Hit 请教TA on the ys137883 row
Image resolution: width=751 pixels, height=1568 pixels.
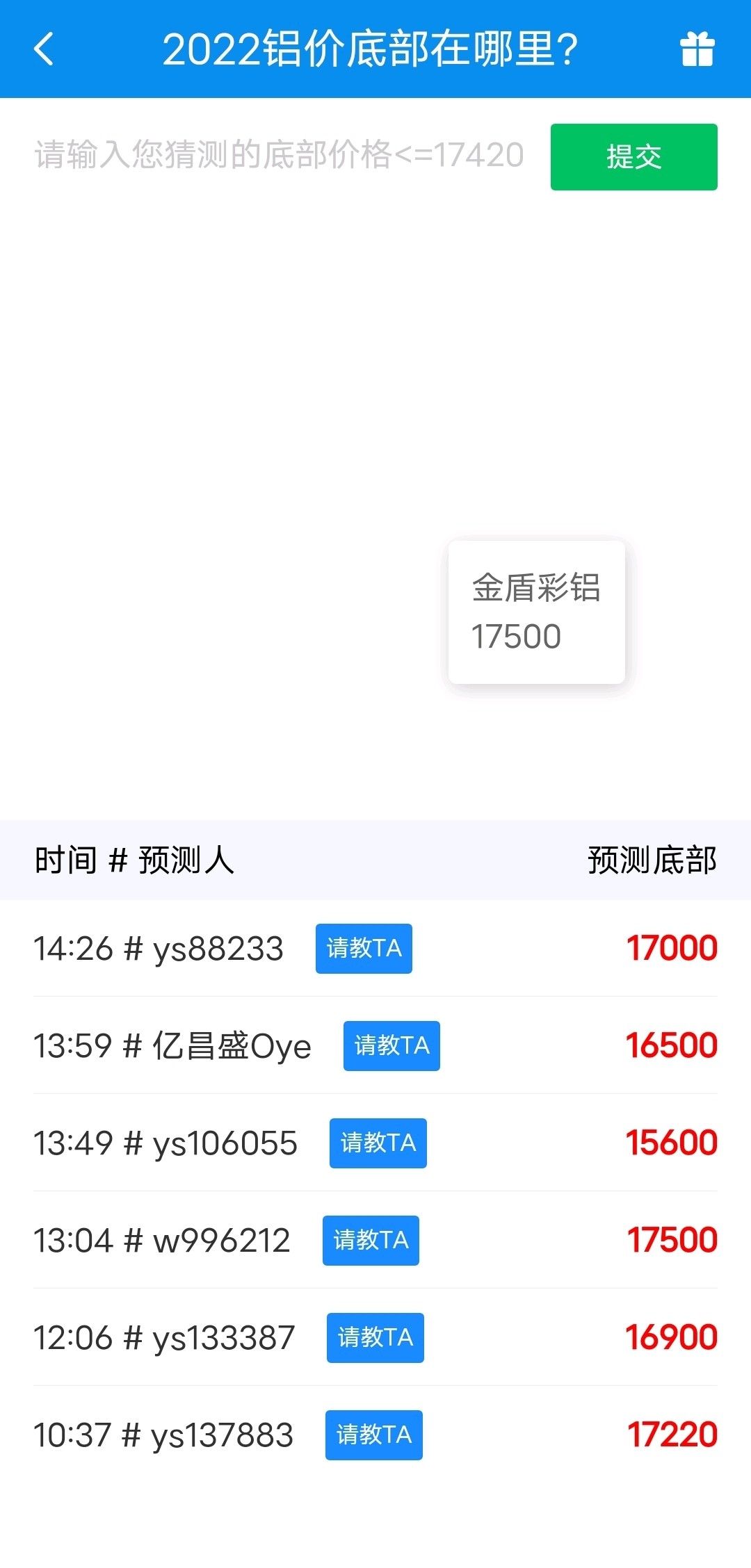(x=373, y=1435)
